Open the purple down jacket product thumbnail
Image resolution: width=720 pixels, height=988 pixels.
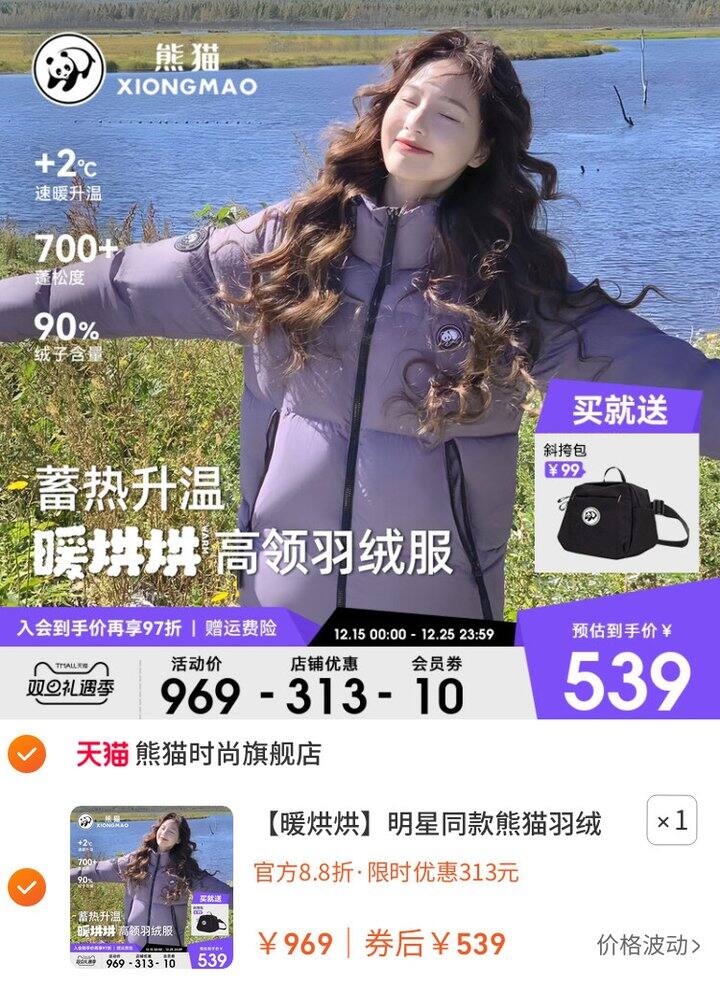151,888
